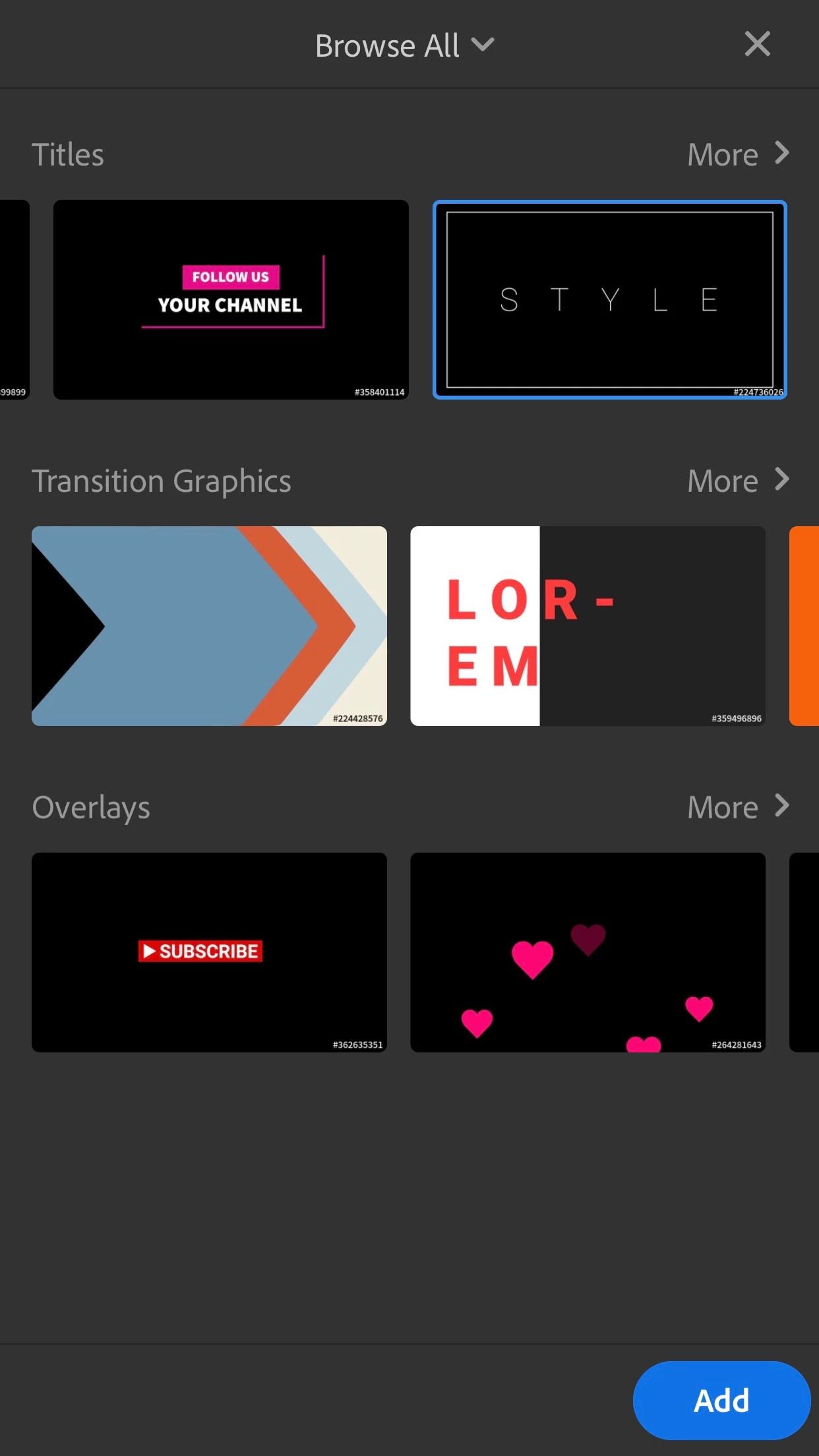Pick the pink hearts overlay

pyautogui.click(x=588, y=952)
